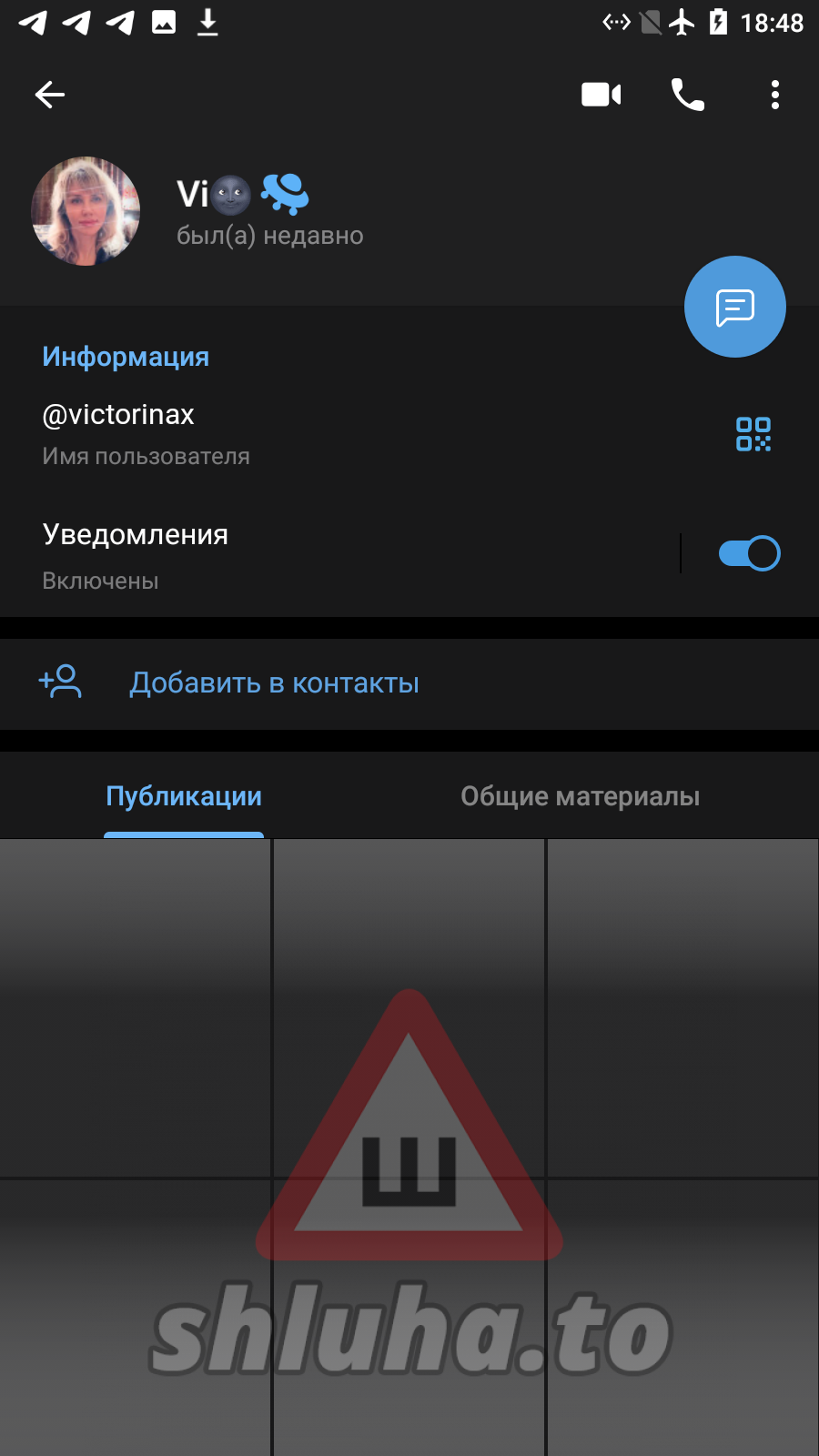
Task: Start a video call with this user
Action: (601, 95)
